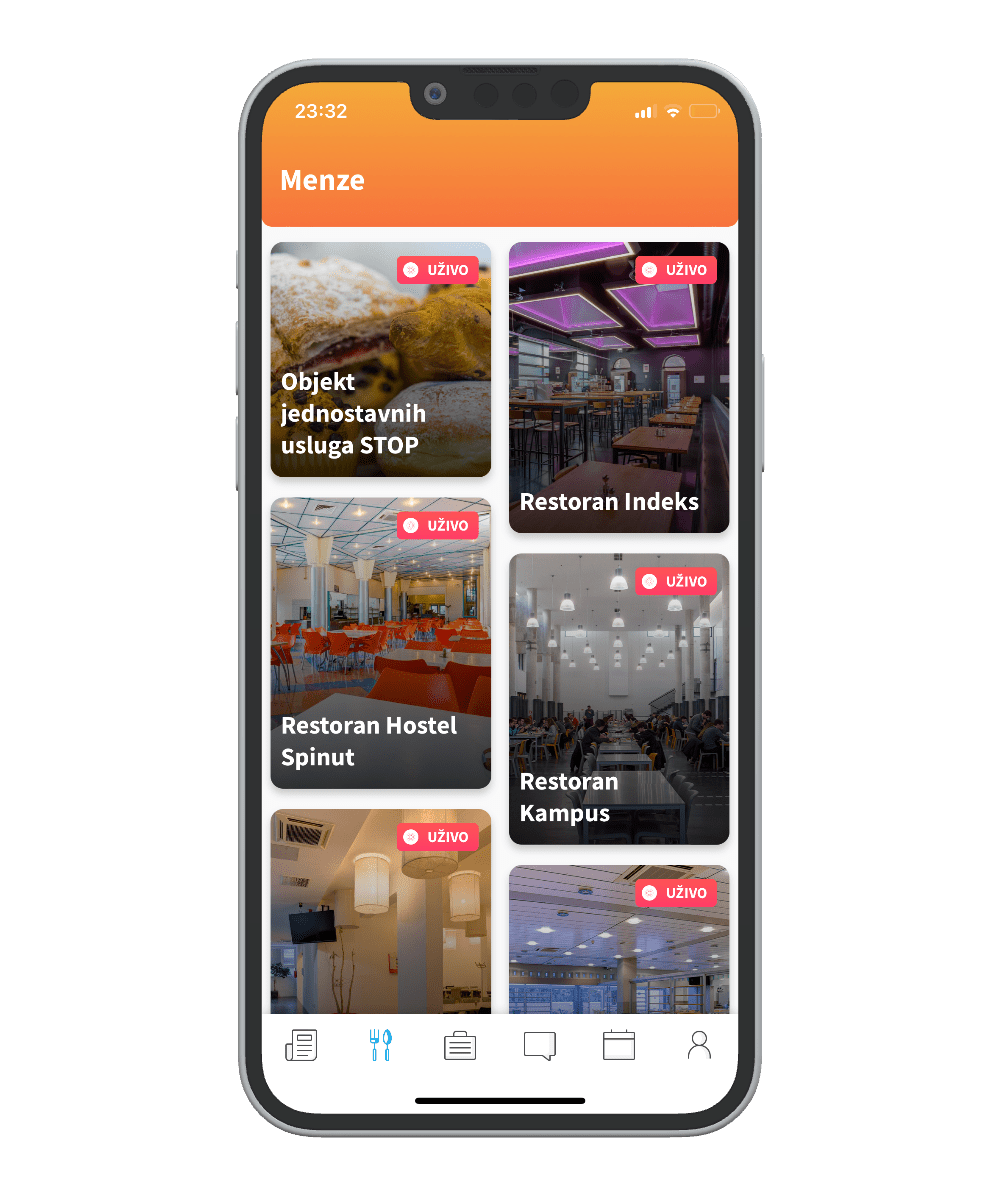This screenshot has width=1000, height=1200.
Task: Tap the fork and spoon canteens tab
Action: [380, 1046]
